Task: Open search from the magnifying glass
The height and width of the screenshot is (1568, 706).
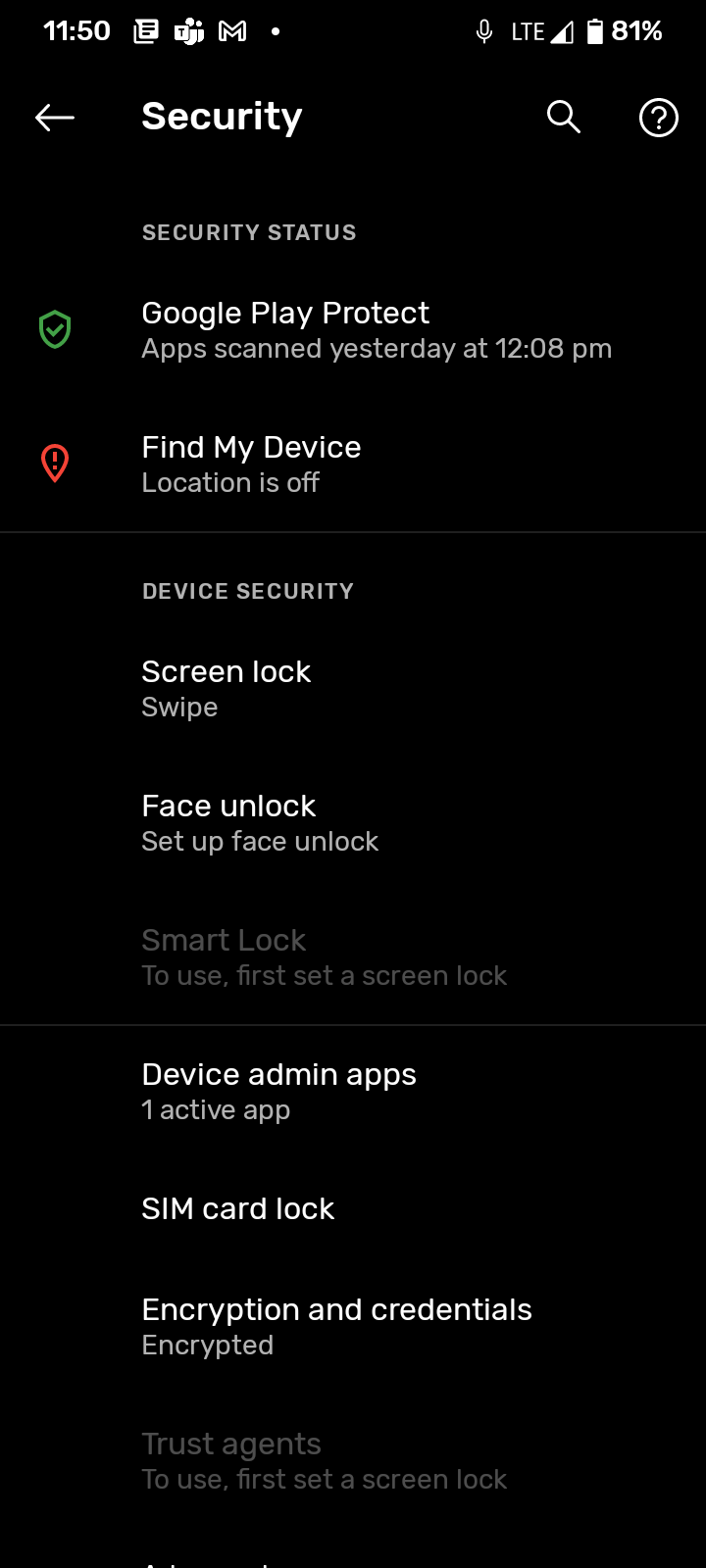Action: [563, 117]
